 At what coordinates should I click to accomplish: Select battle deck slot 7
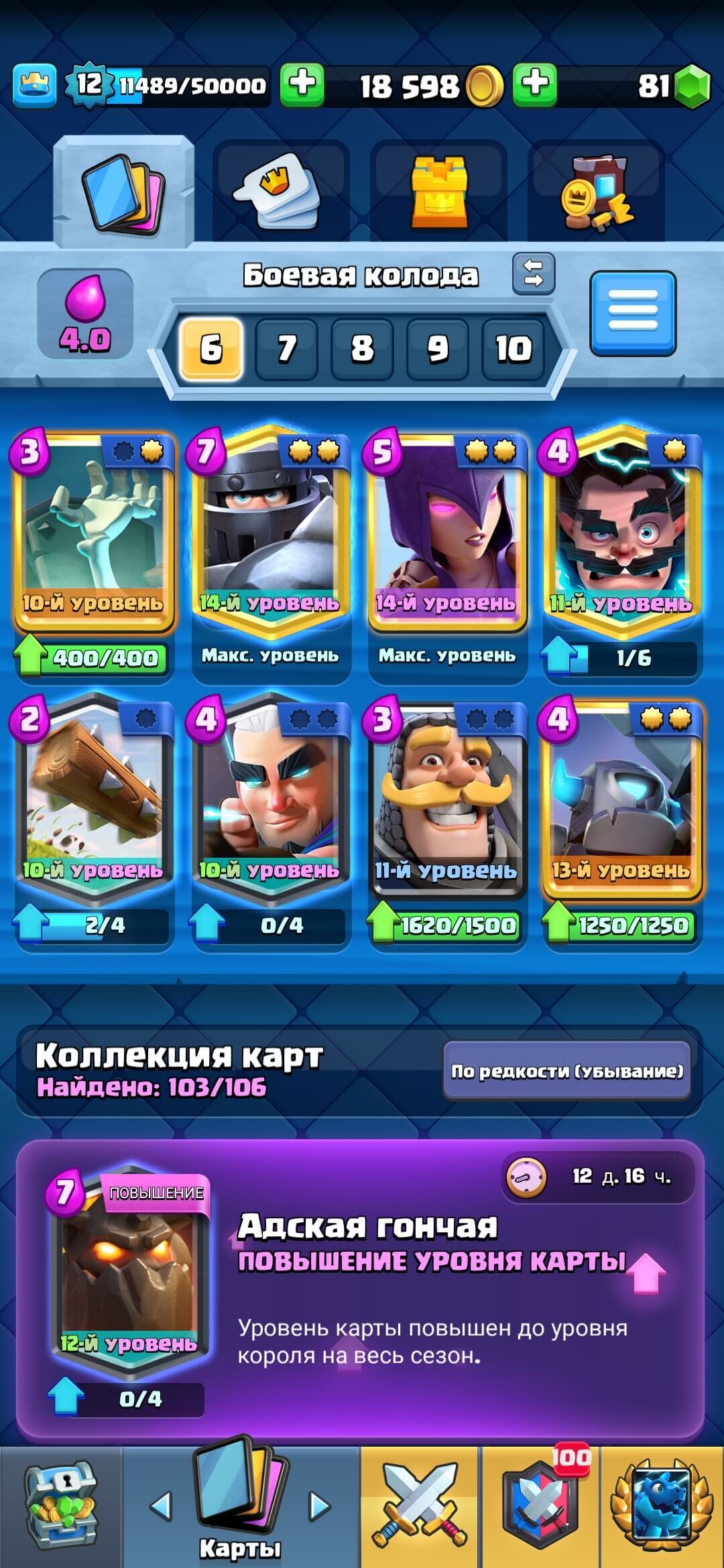(x=287, y=348)
